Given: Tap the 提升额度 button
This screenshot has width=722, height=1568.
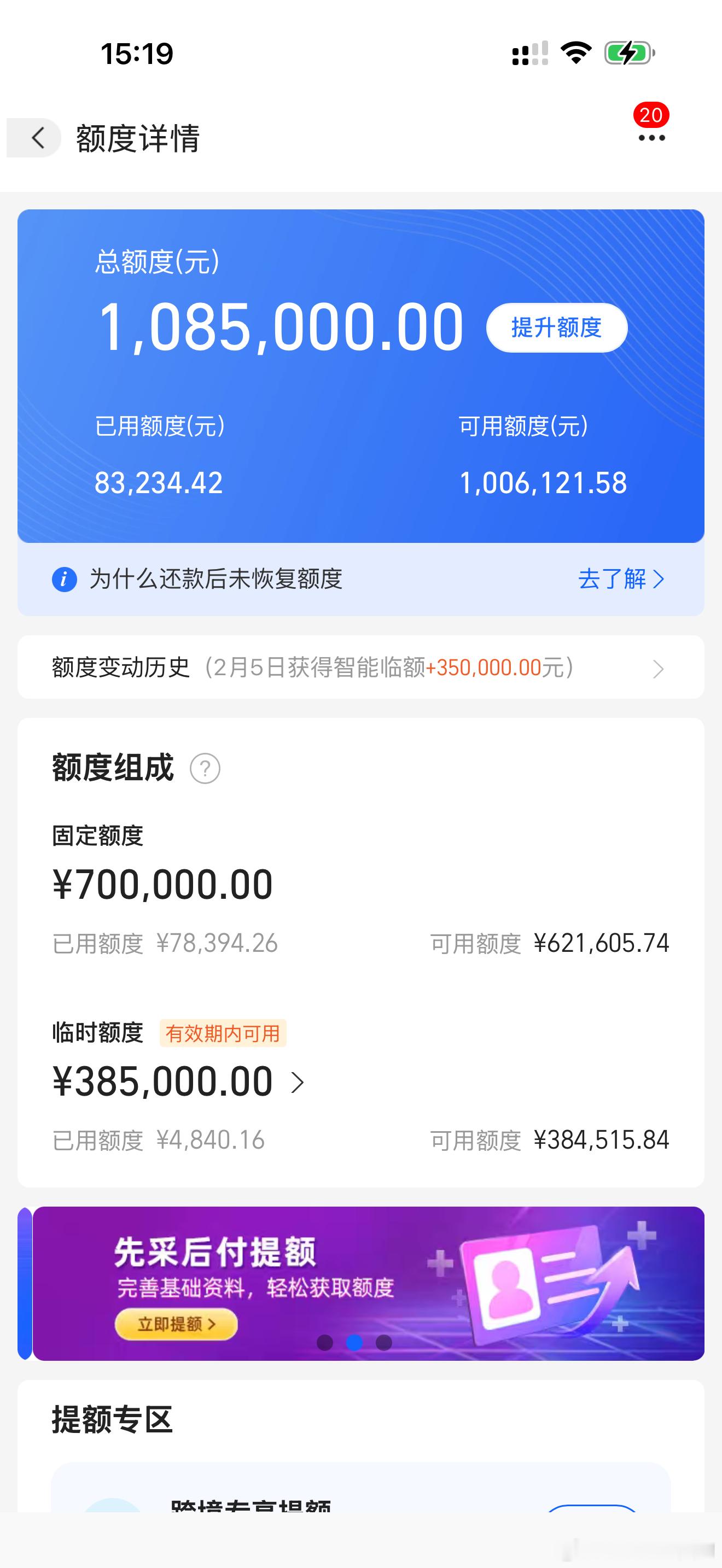Looking at the screenshot, I should tap(556, 327).
